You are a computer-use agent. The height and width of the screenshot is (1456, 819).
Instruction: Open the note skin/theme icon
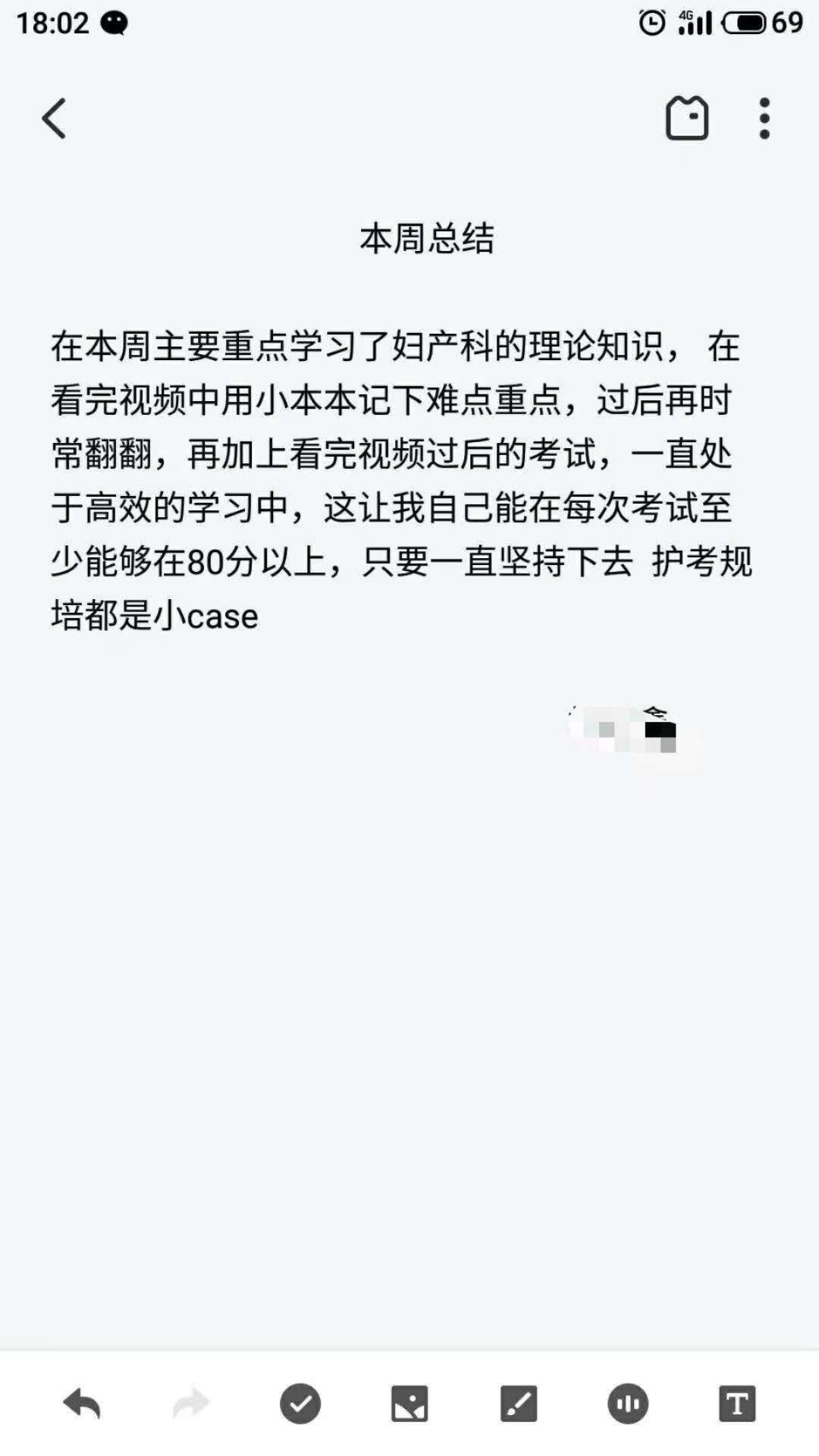coord(686,118)
